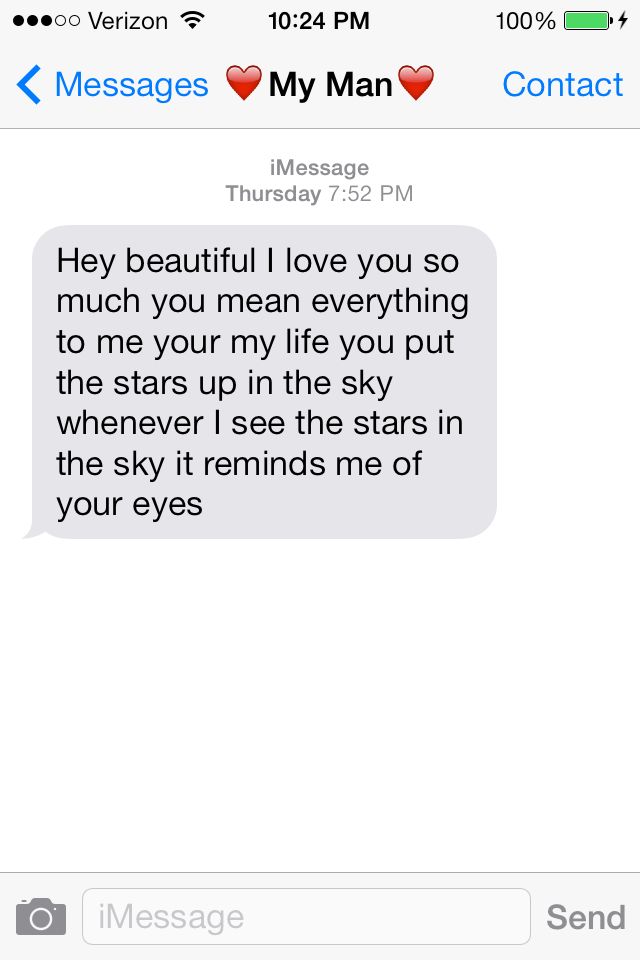The height and width of the screenshot is (960, 640).
Task: Focus the iMessage text field
Action: point(305,916)
